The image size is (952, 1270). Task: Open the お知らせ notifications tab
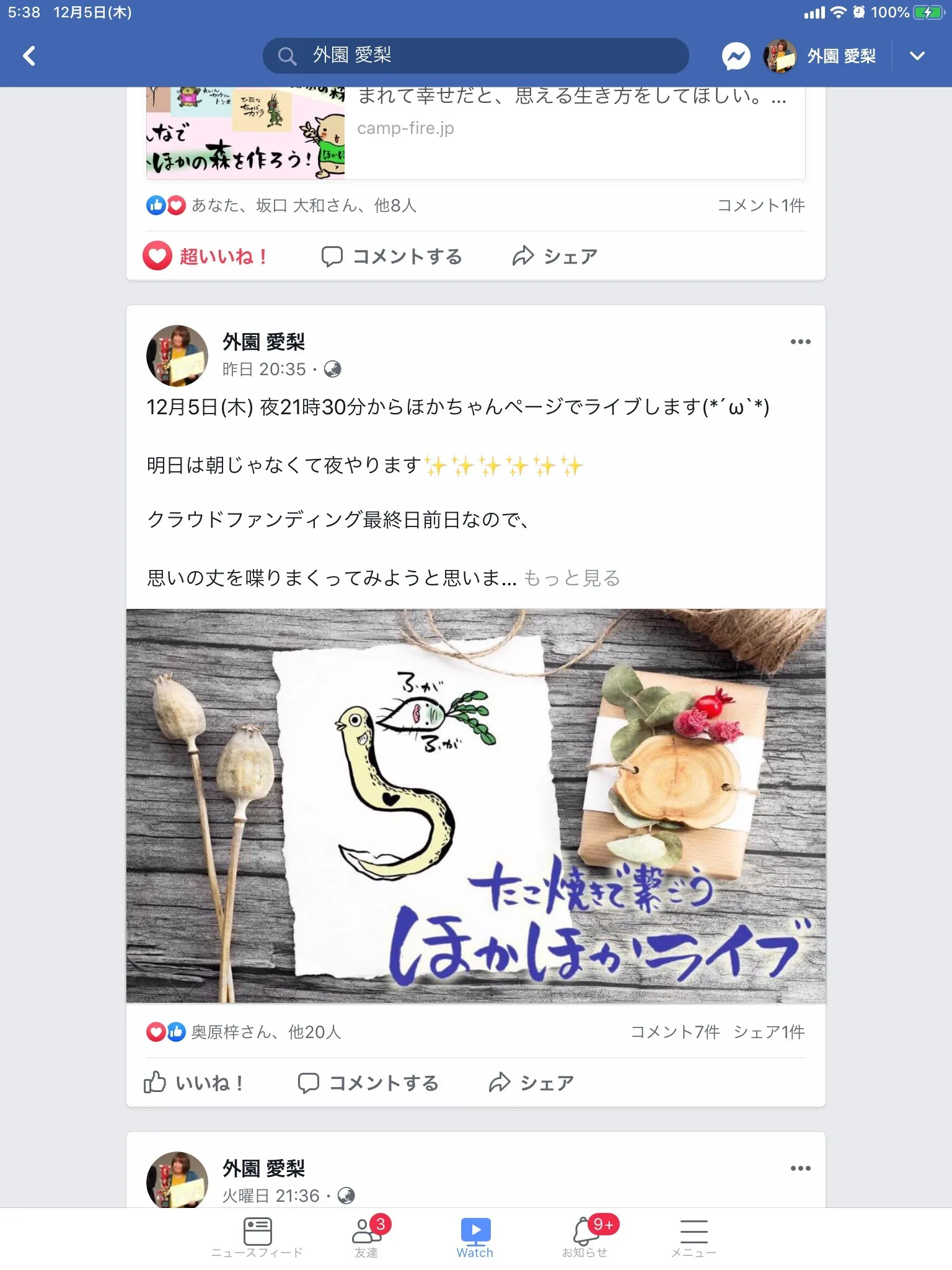point(584,1237)
